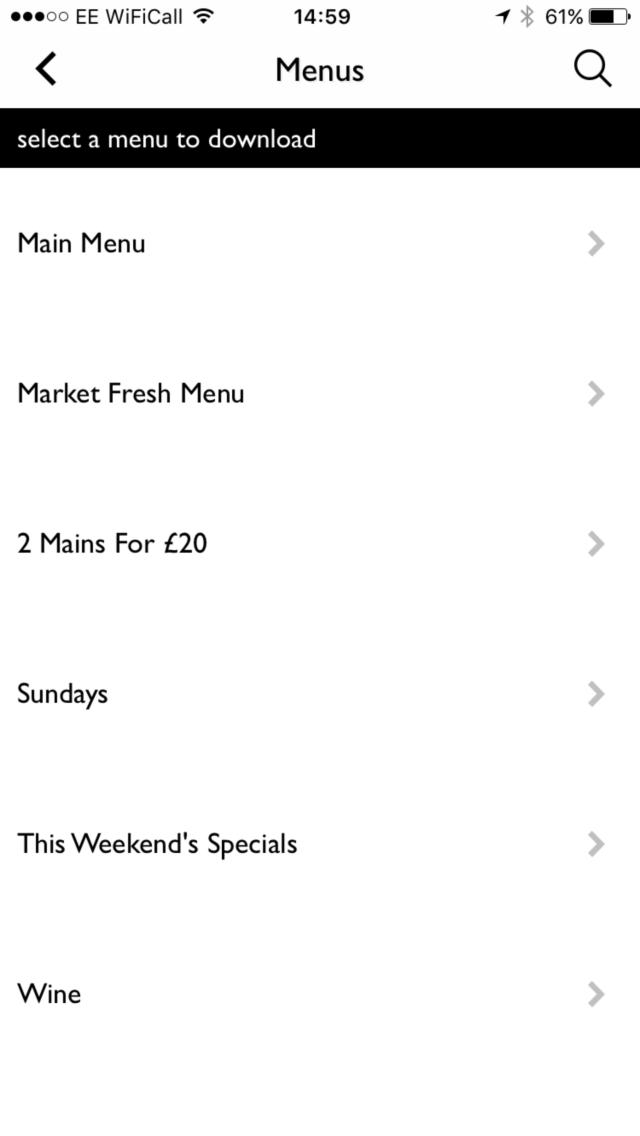Open the search magnifier icon
This screenshot has height=1136, width=640.
(x=592, y=69)
